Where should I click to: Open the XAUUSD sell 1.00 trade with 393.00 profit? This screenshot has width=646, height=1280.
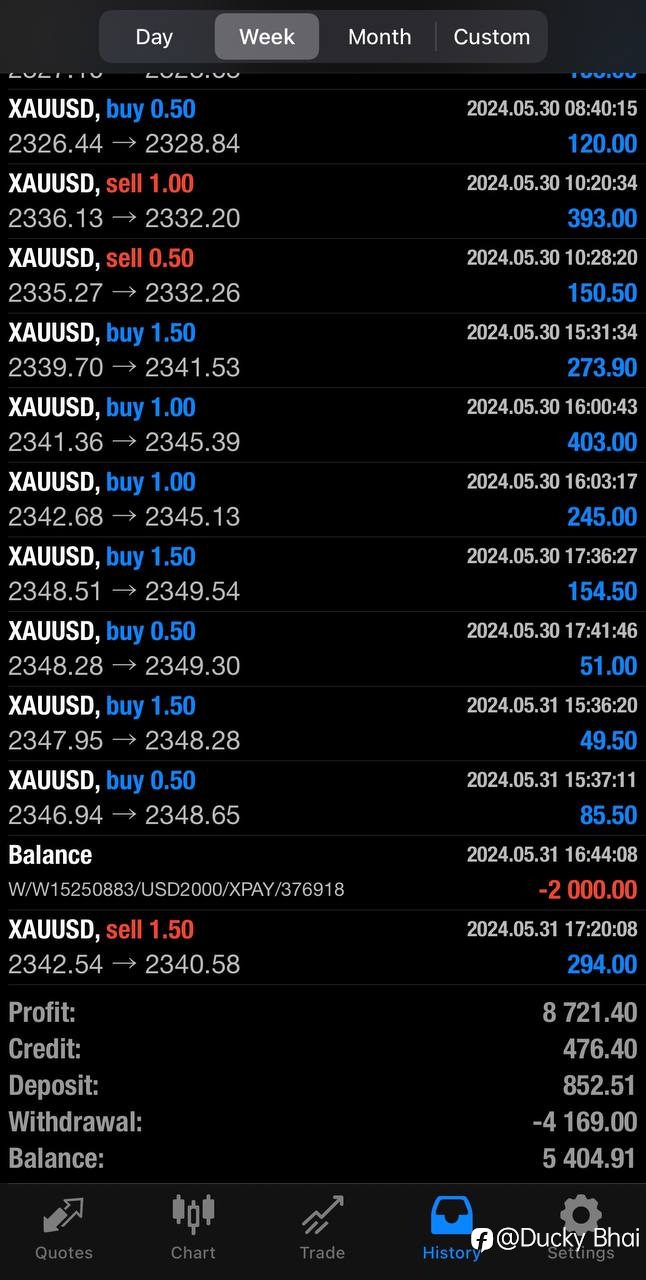coord(323,201)
